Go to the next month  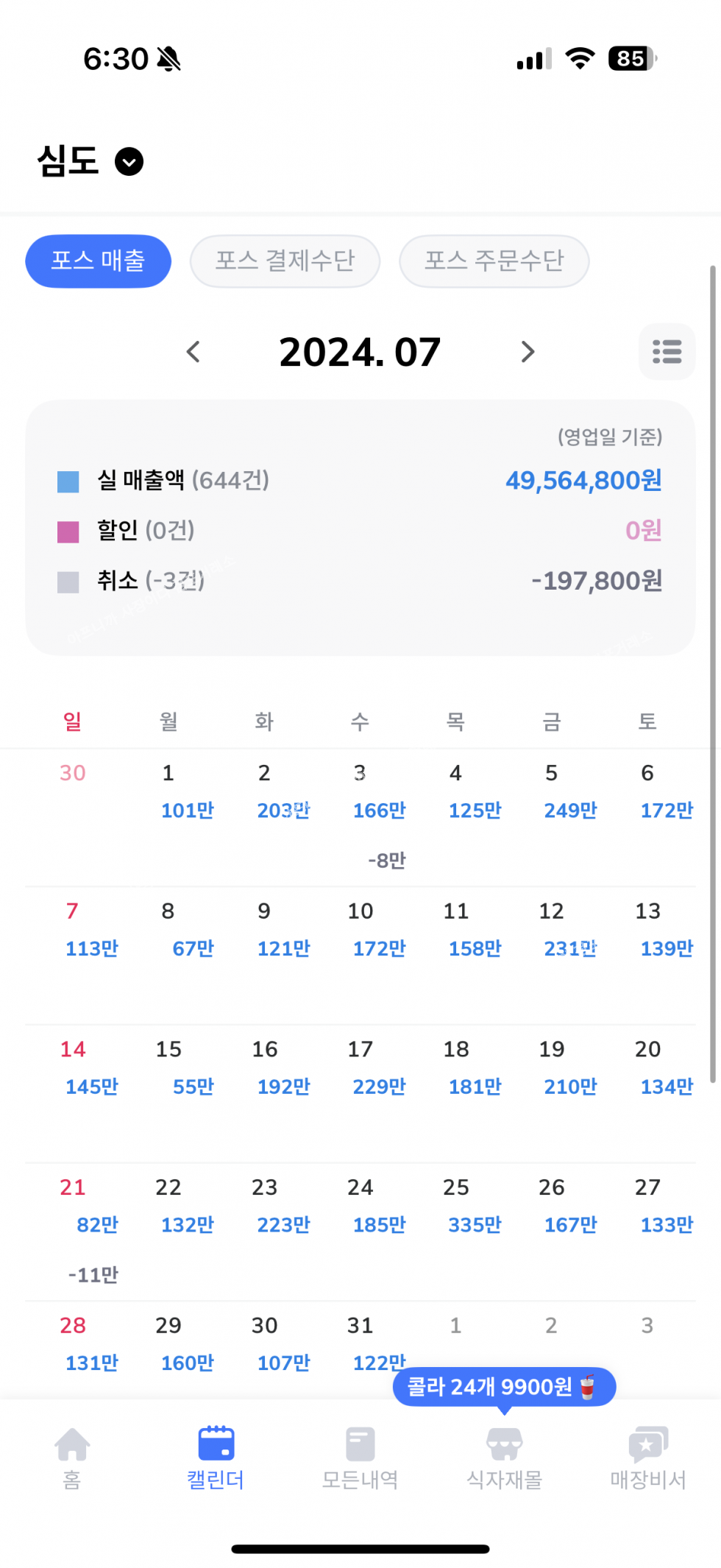pos(528,352)
